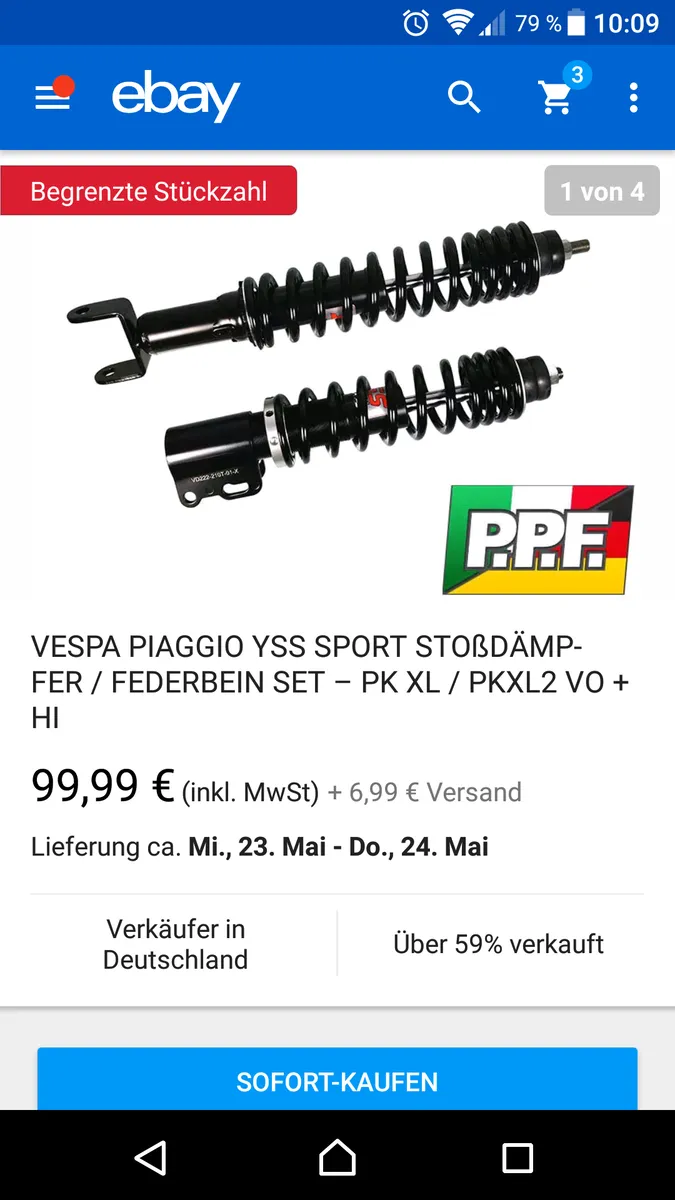Screen dimensions: 675x1200
Task: Open the search magnifier icon
Action: [x=464, y=97]
